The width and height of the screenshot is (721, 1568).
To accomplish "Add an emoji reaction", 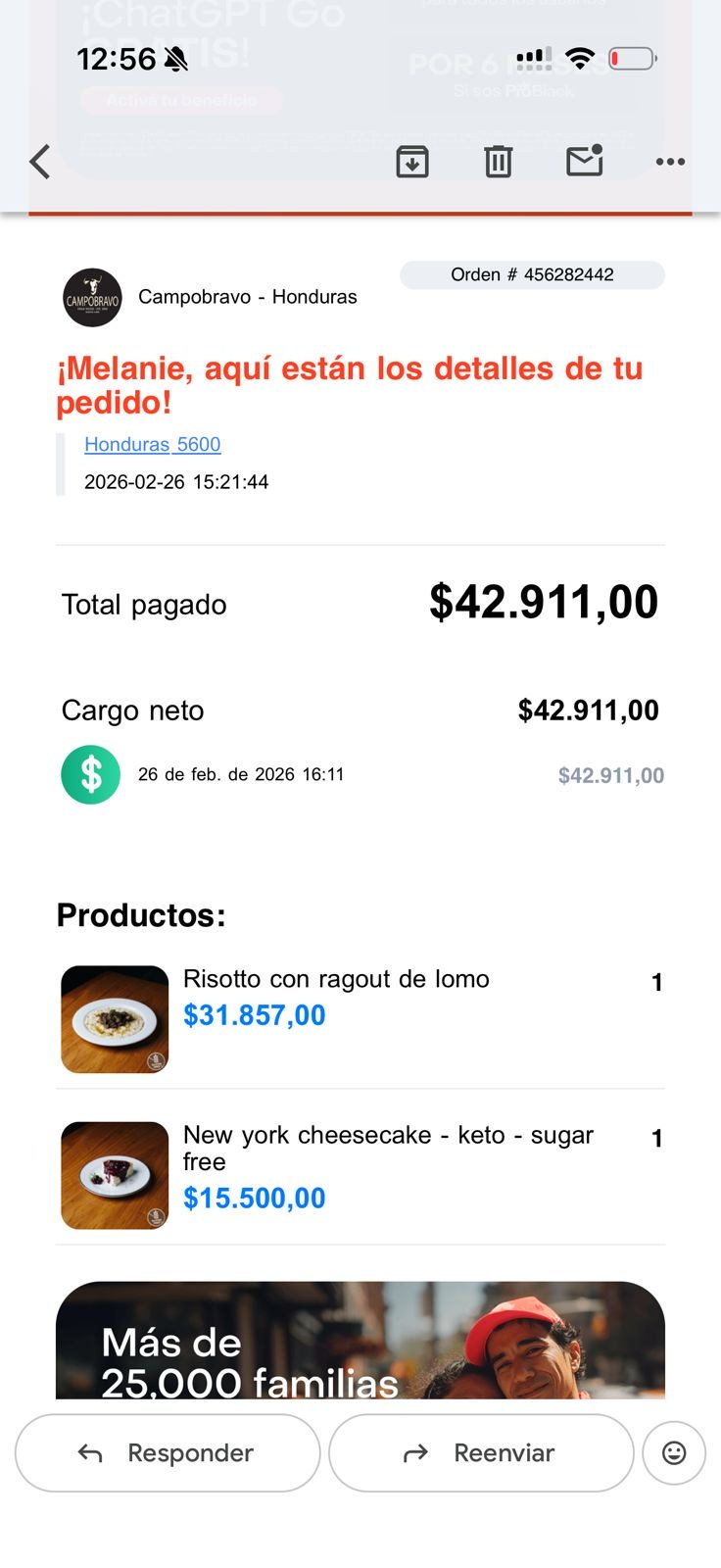I will pyautogui.click(x=674, y=1452).
